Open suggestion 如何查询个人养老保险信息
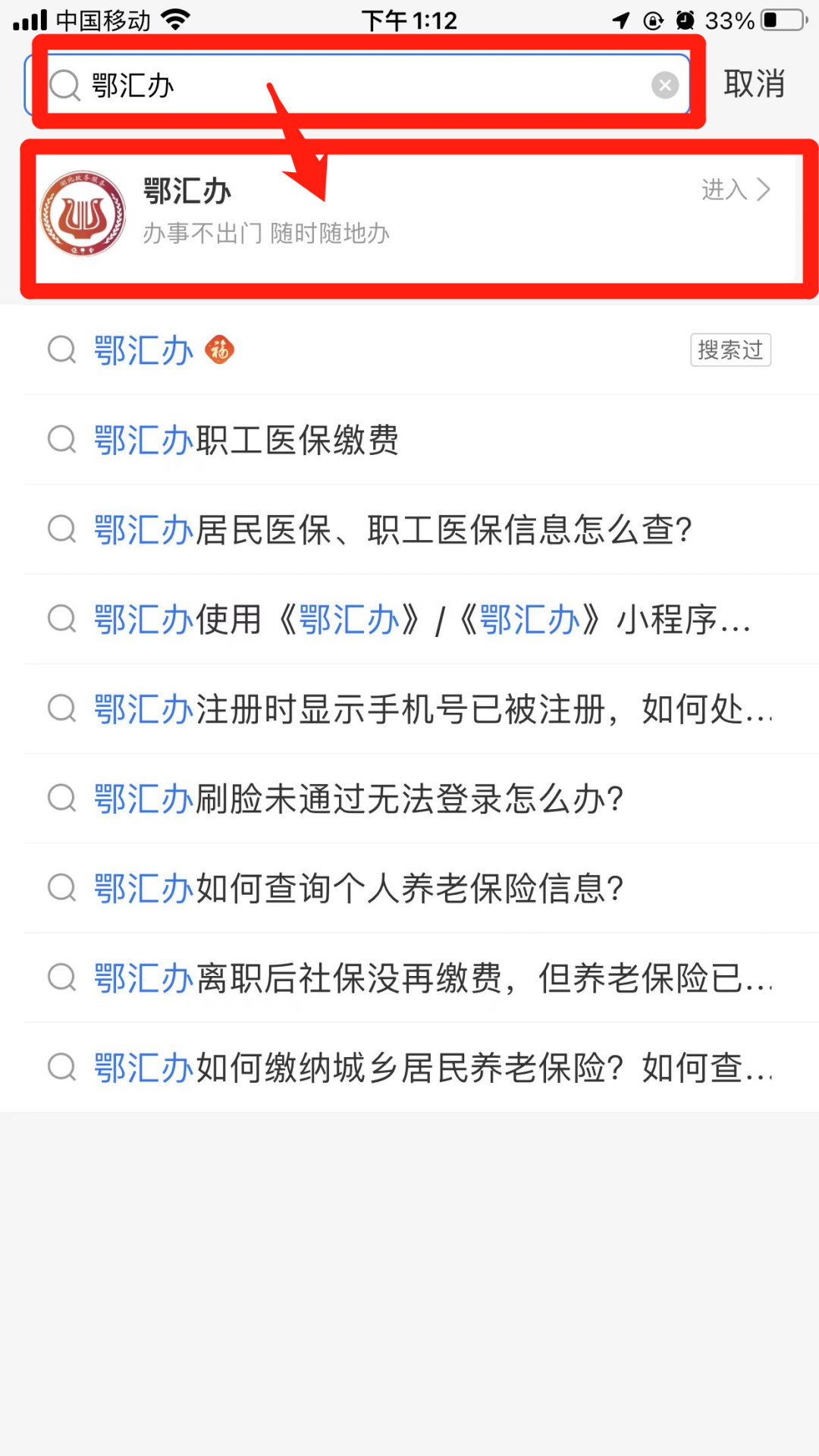 [409, 888]
